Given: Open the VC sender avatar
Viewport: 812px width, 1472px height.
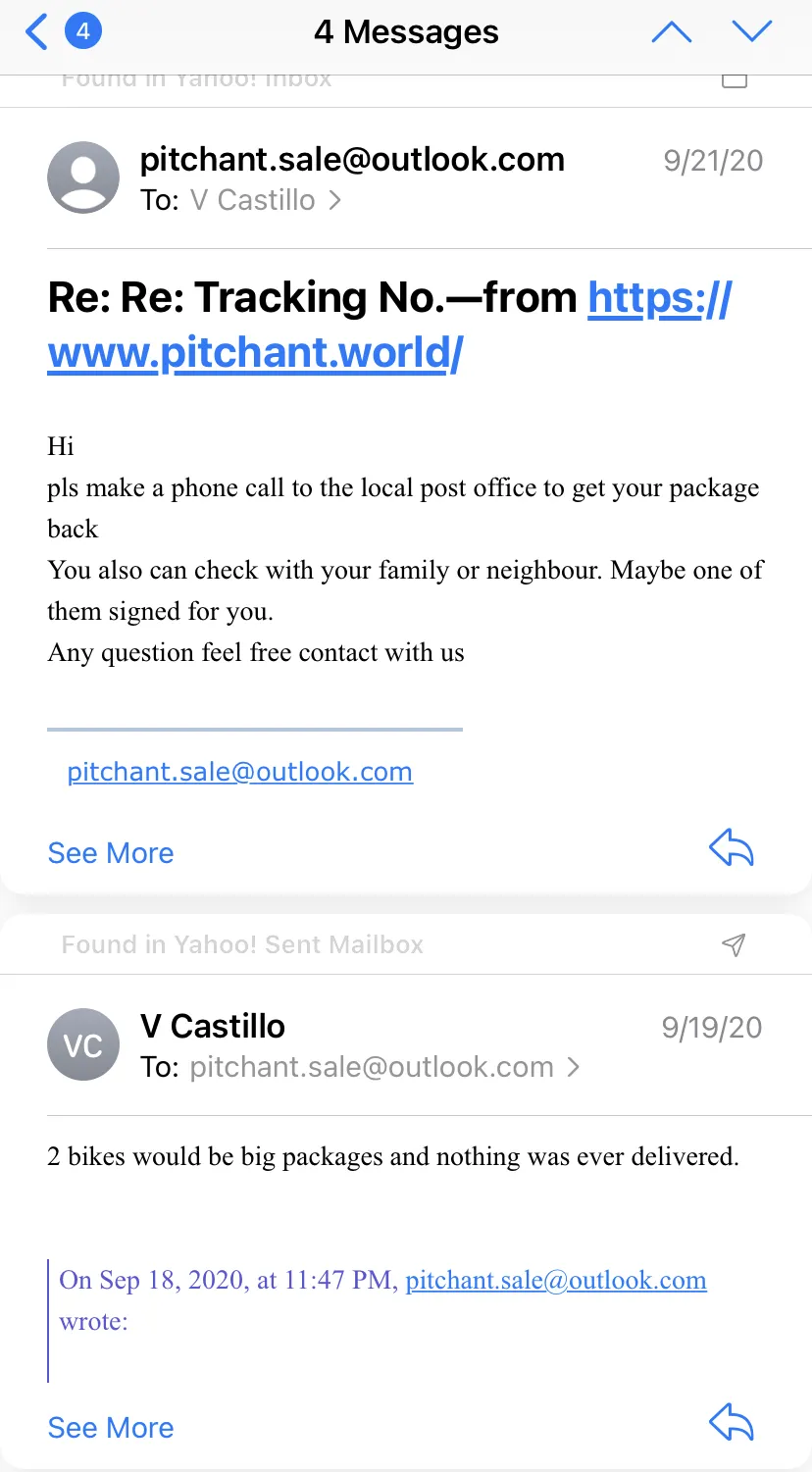Looking at the screenshot, I should pos(83,1045).
